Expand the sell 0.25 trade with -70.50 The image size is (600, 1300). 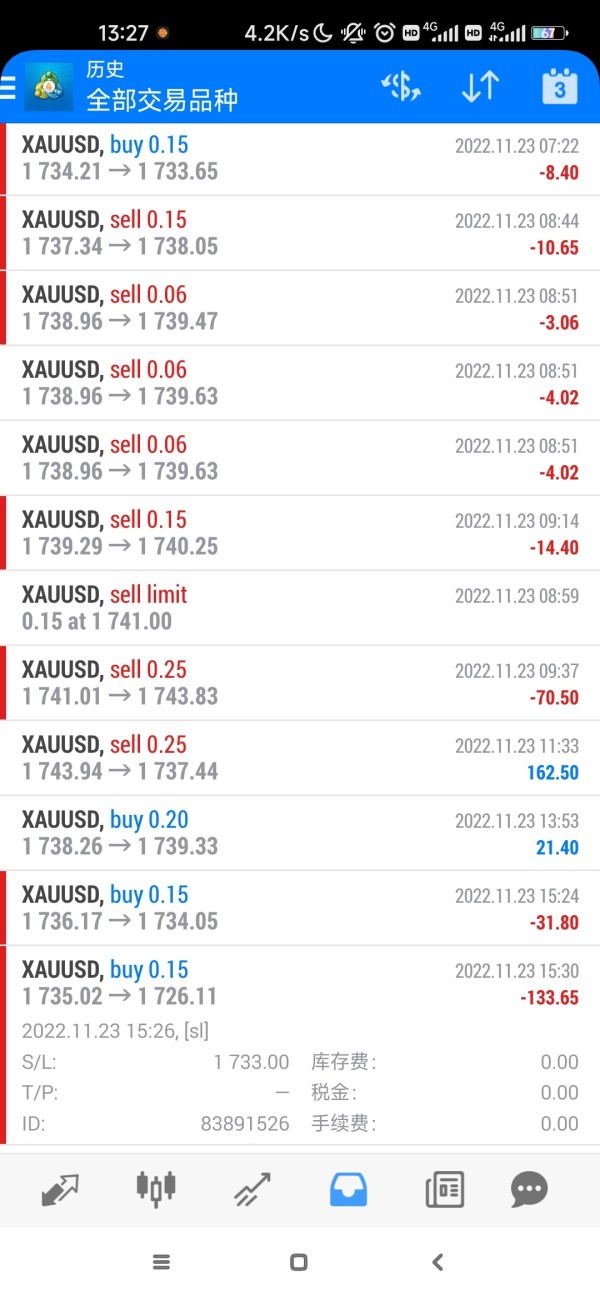pyautogui.click(x=300, y=683)
